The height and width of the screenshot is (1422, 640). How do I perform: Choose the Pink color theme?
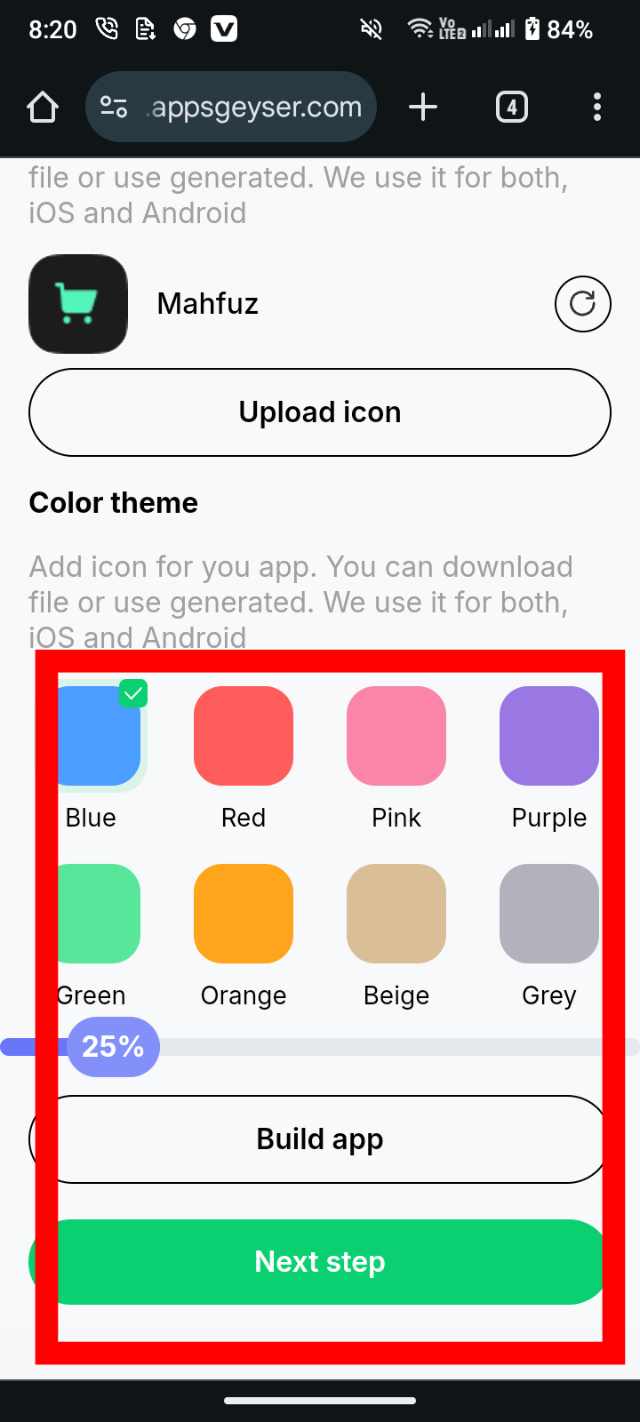tap(396, 736)
